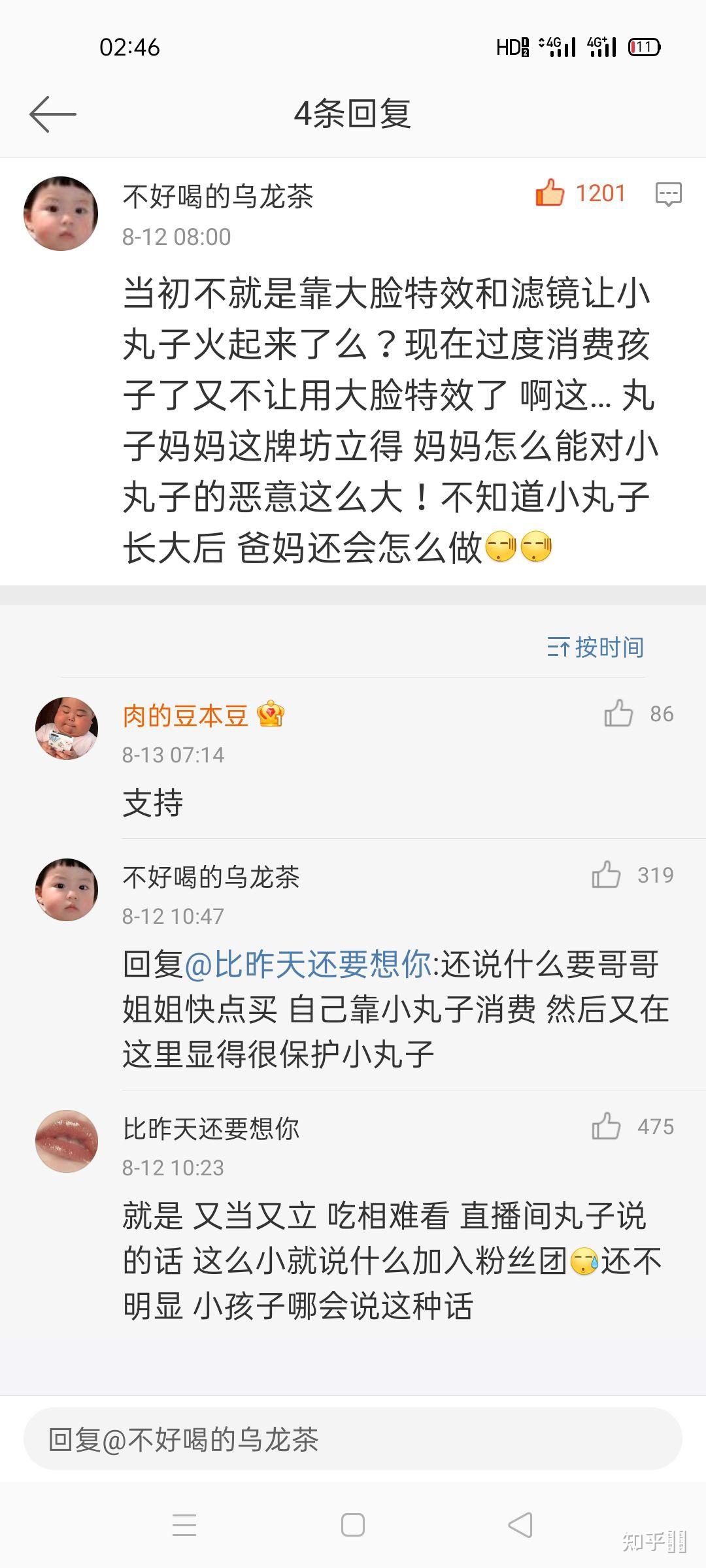This screenshot has width=706, height=1568.
Task: Open the main commenter 不好喝的乌龙茶's avatar
Action: pos(61,214)
